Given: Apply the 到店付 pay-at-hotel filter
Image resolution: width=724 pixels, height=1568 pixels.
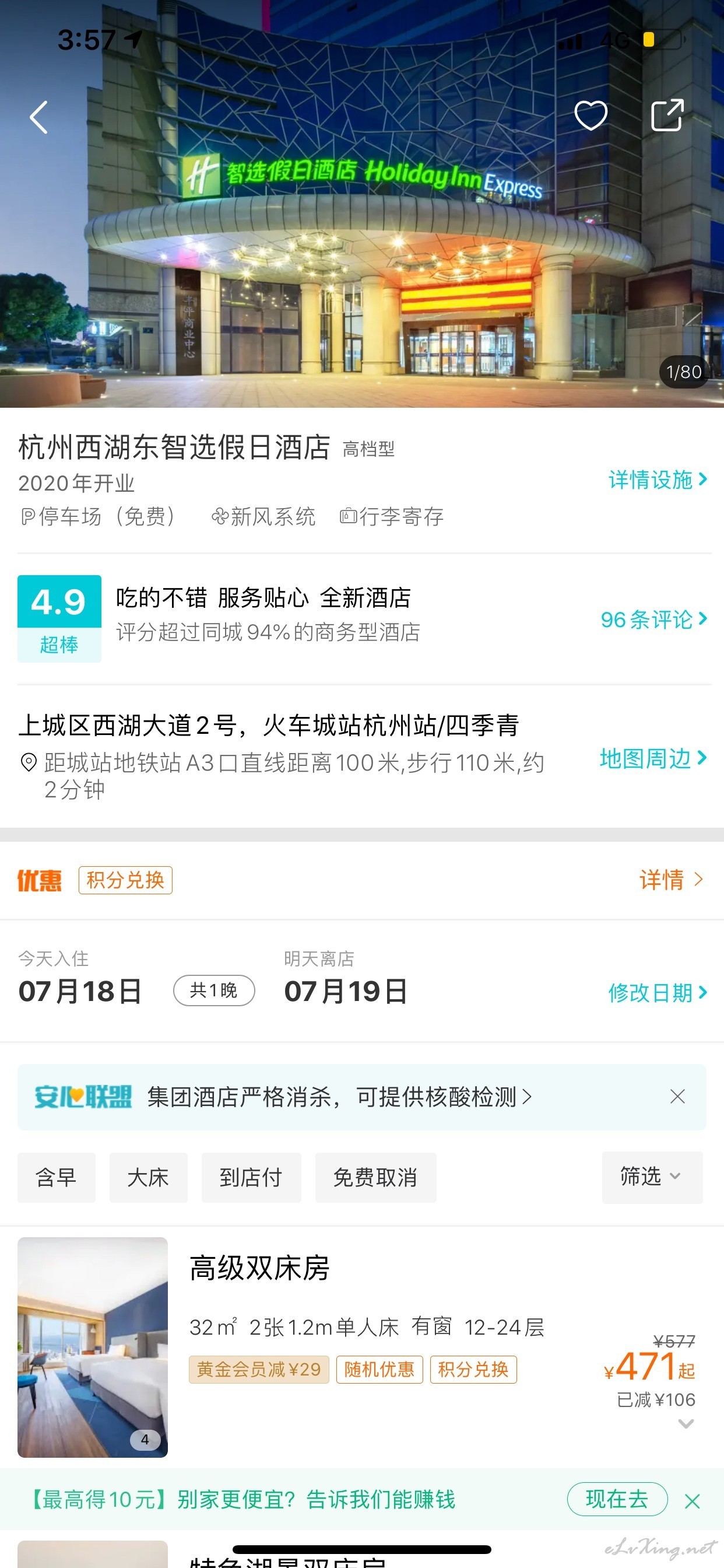Looking at the screenshot, I should [x=251, y=1177].
